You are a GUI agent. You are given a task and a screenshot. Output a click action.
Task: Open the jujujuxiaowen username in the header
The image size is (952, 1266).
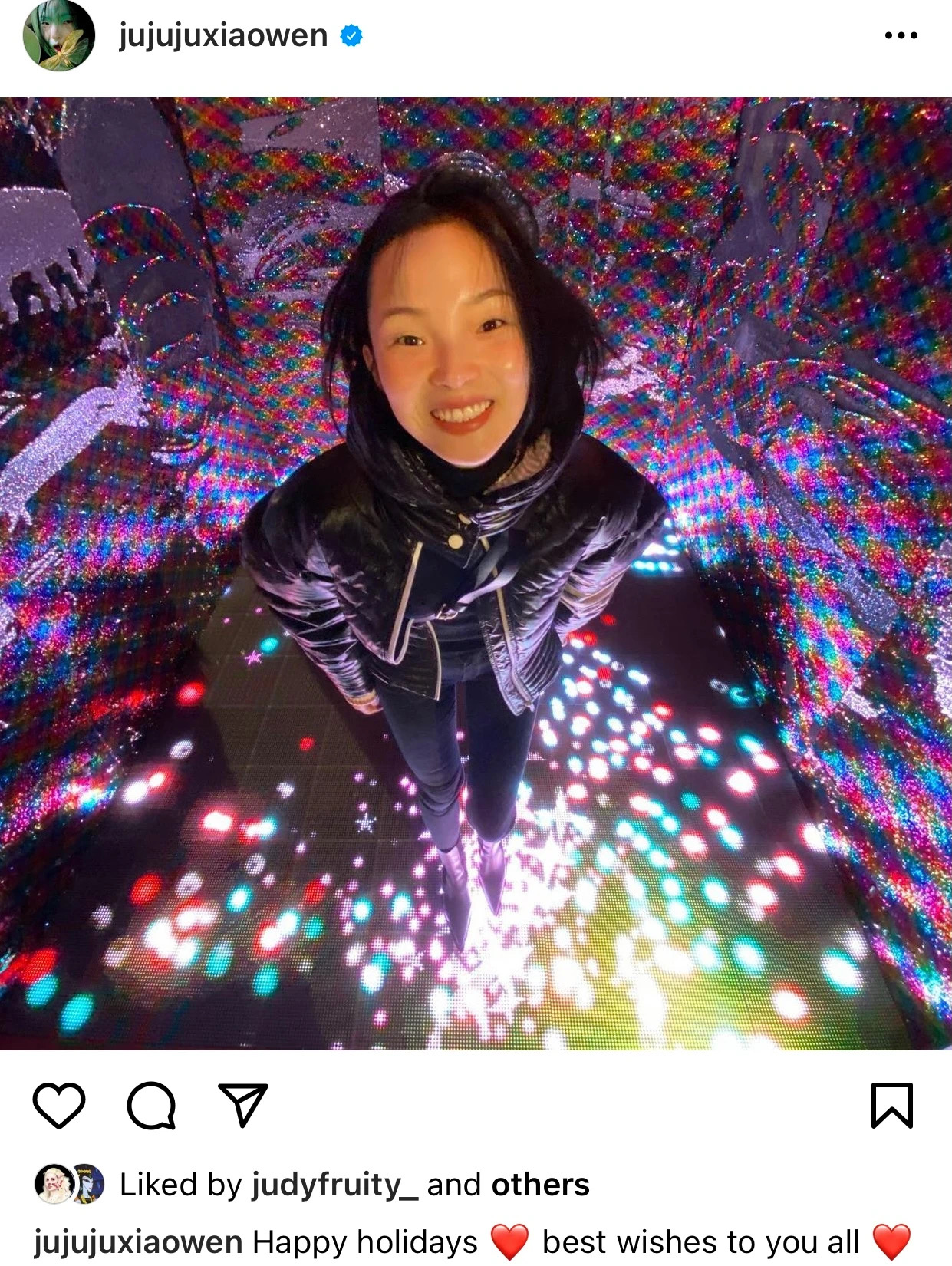[223, 36]
